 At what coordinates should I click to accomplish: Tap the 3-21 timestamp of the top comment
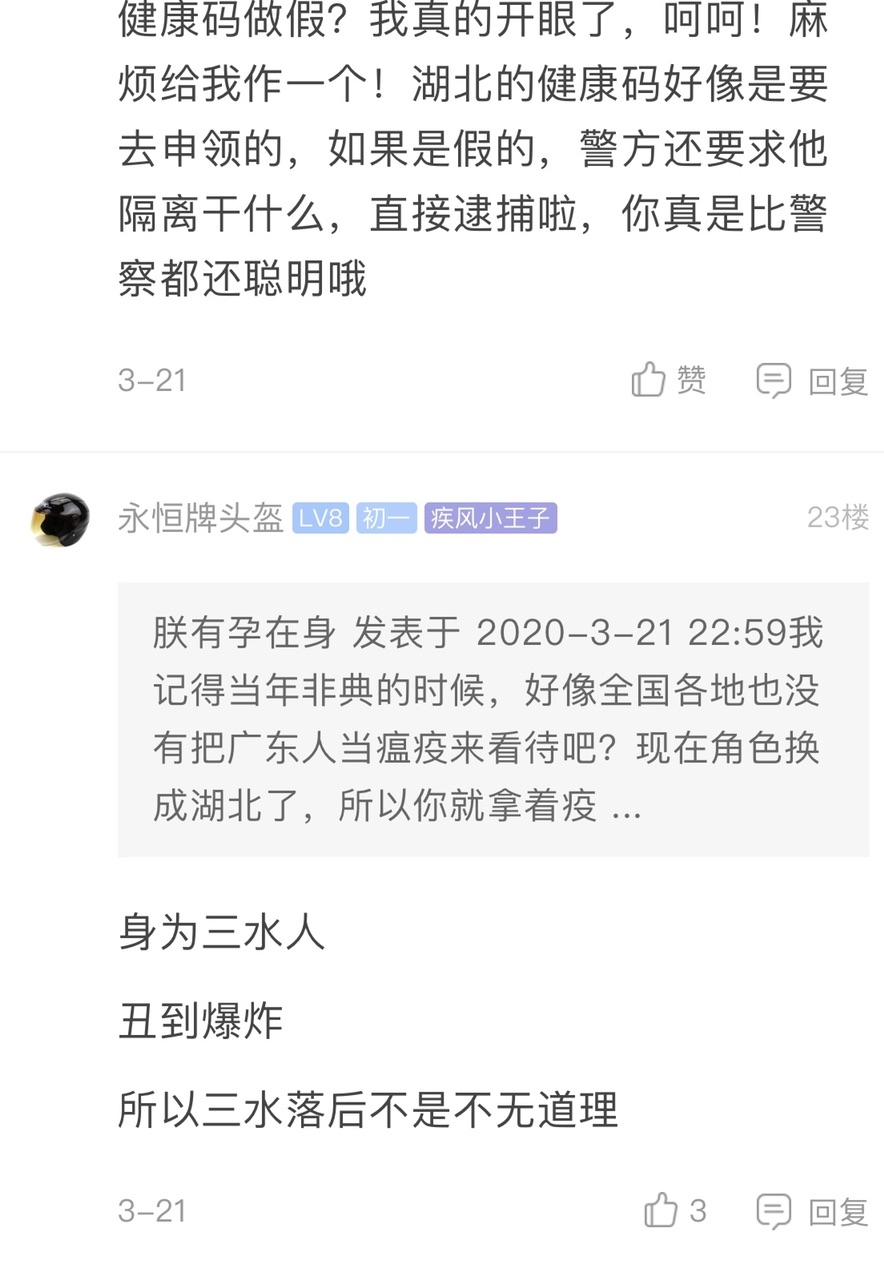tap(150, 380)
